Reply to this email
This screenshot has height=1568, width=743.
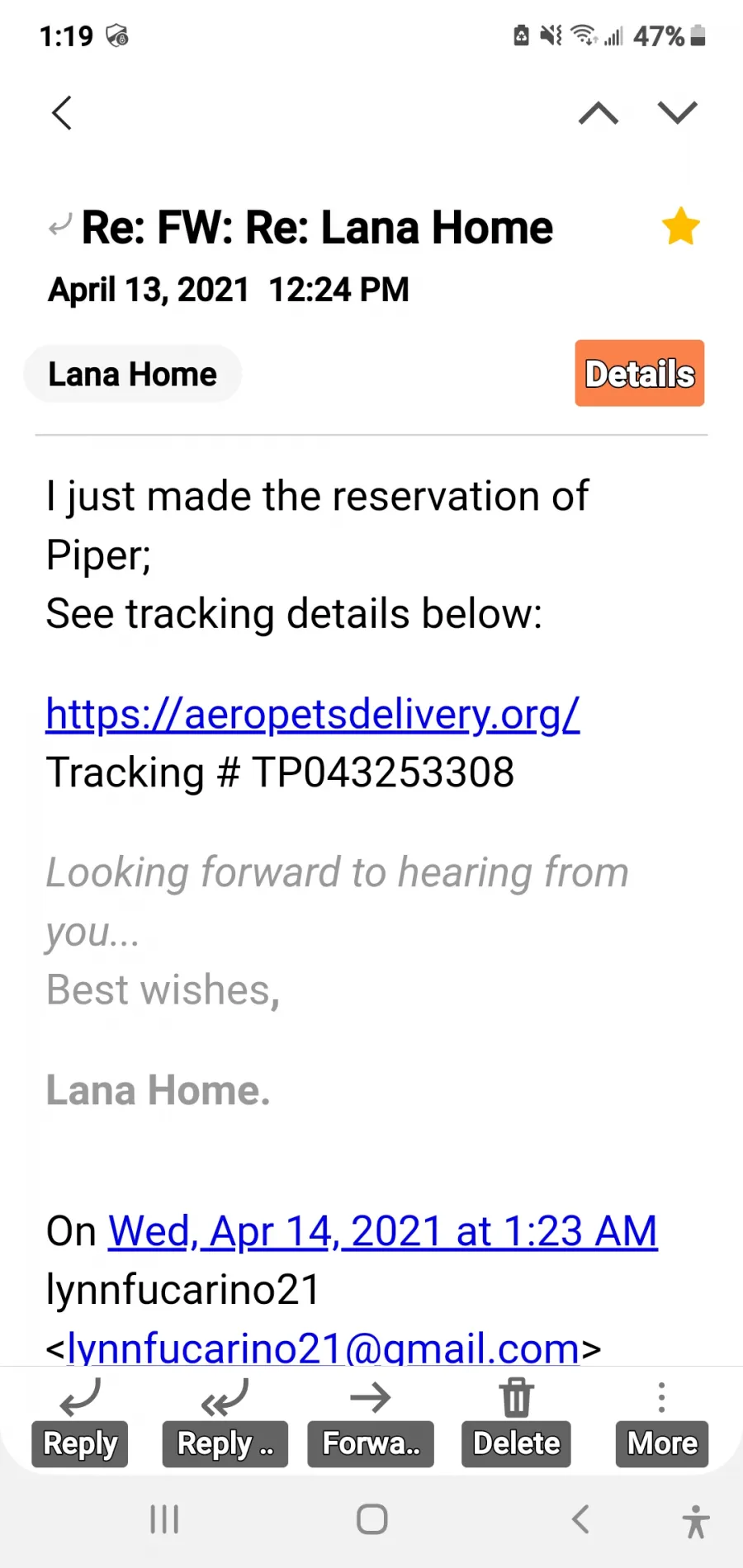tap(80, 1421)
